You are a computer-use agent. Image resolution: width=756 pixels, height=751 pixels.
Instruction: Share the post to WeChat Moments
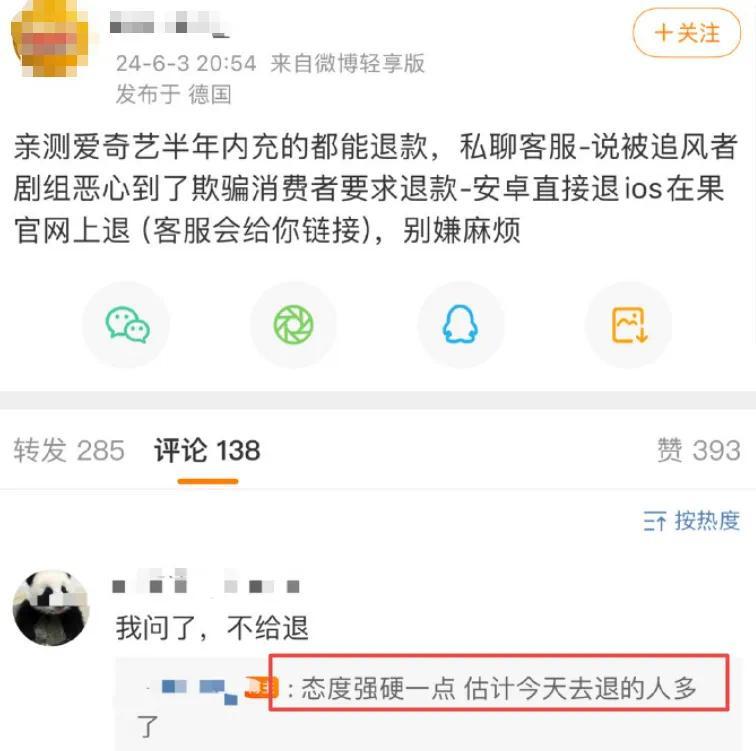point(294,325)
